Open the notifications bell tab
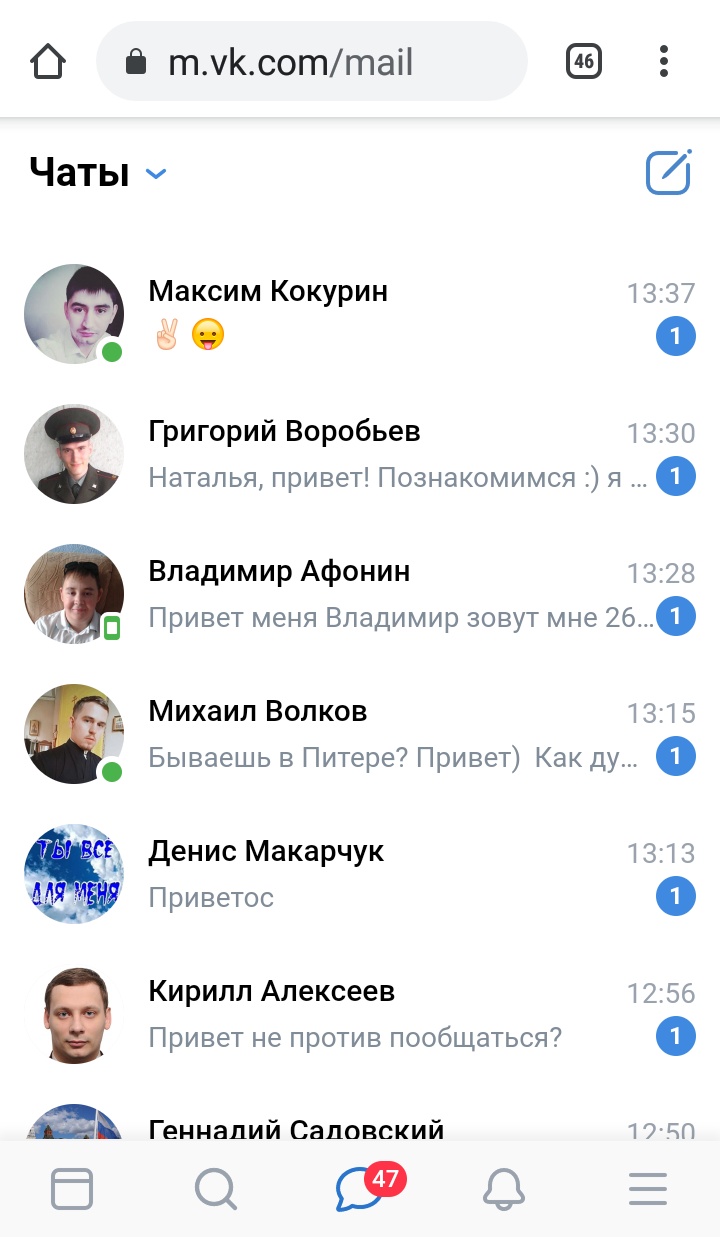The width and height of the screenshot is (720, 1237). 504,1189
